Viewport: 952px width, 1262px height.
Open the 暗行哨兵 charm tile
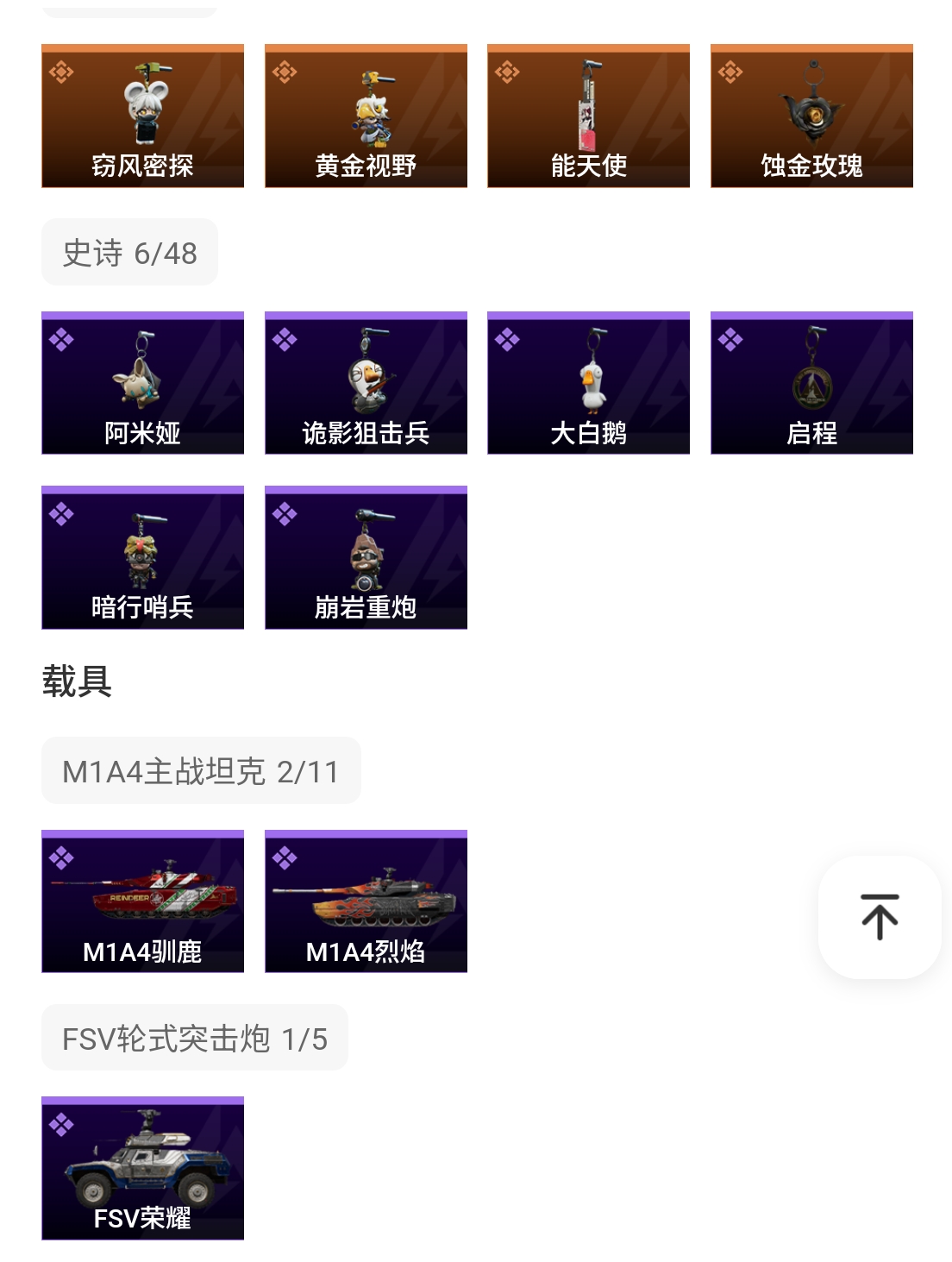point(142,557)
